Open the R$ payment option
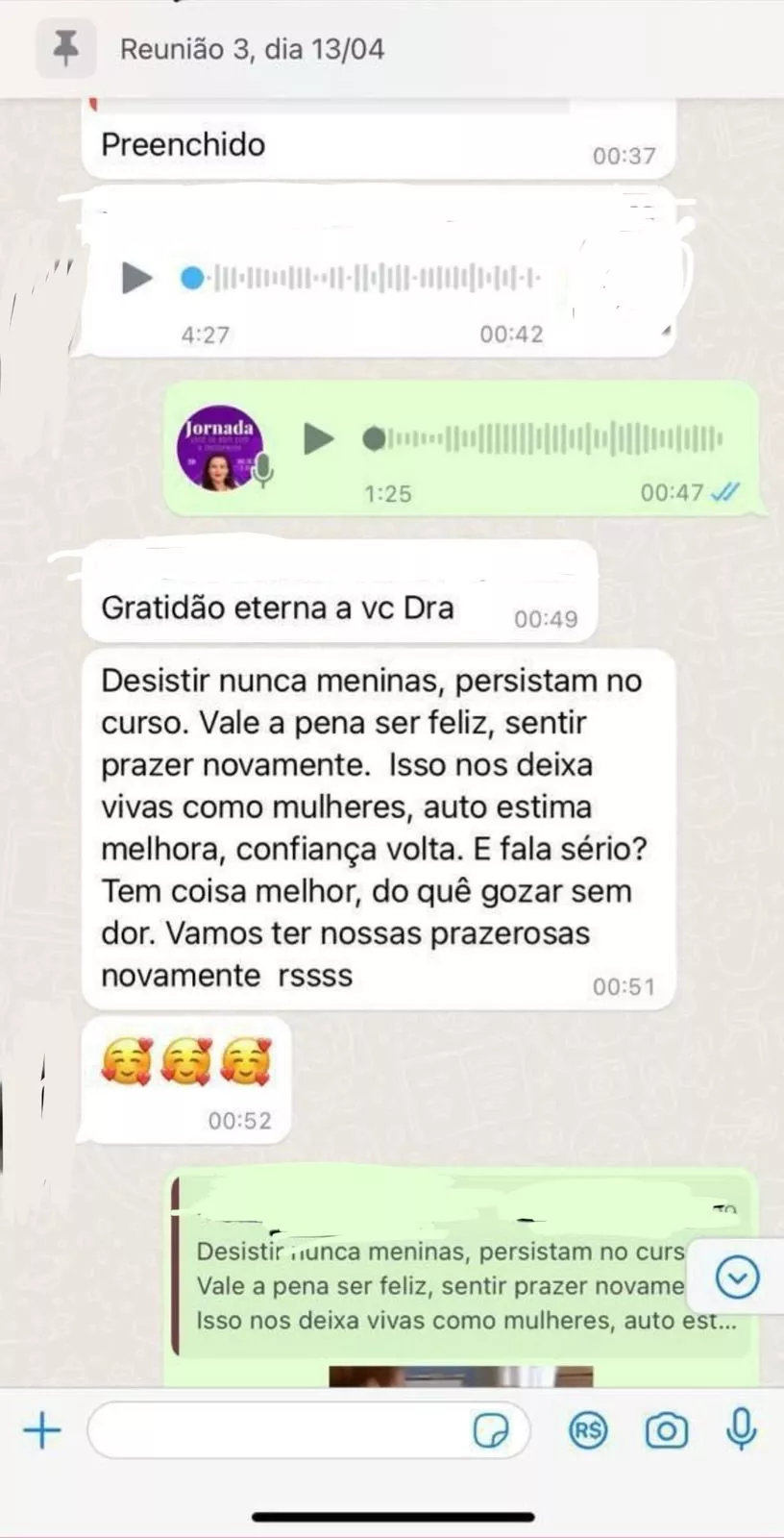Viewport: 784px width, 1538px height. point(588,1430)
